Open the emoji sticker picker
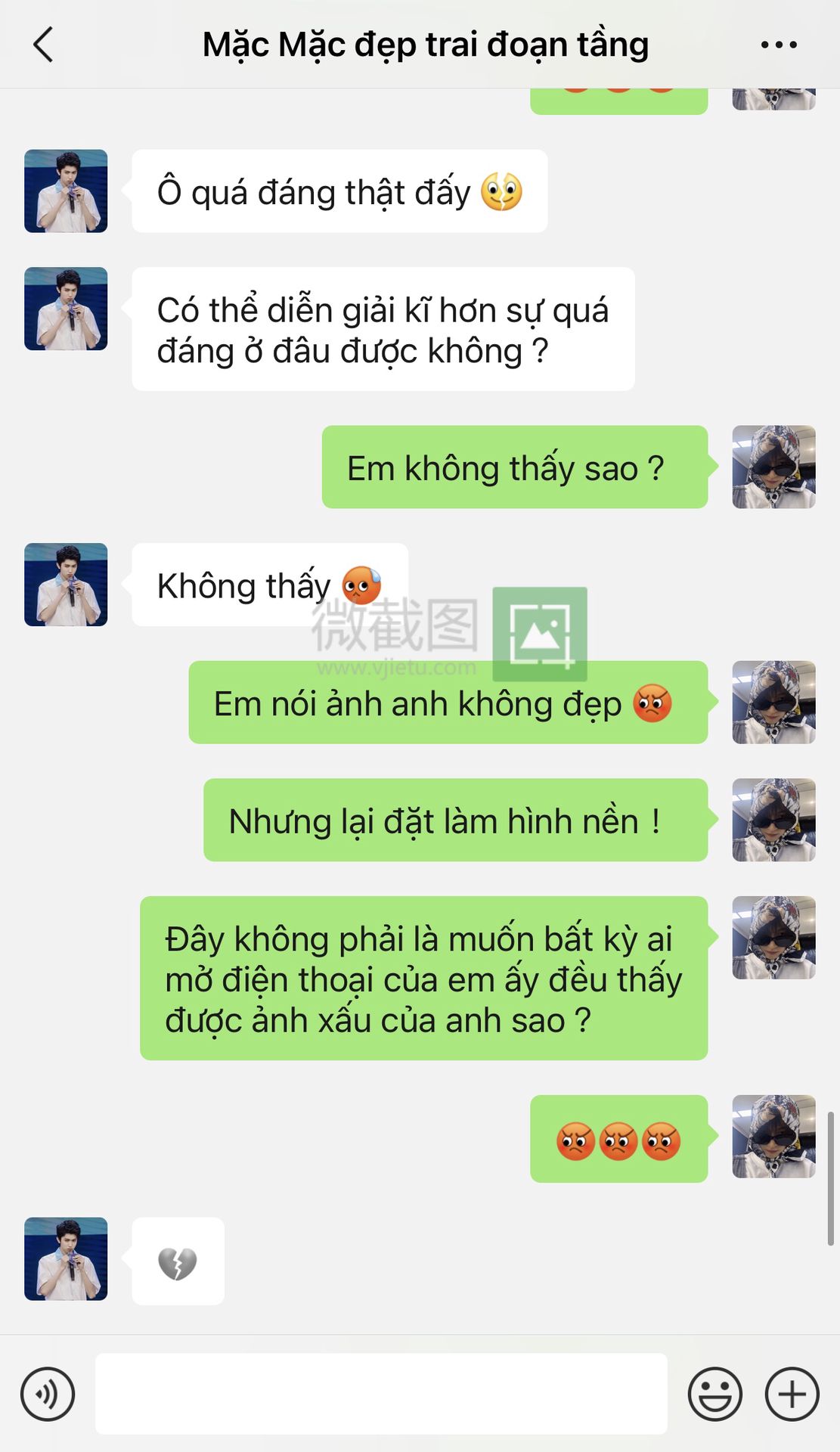840x1452 pixels. point(714,1394)
